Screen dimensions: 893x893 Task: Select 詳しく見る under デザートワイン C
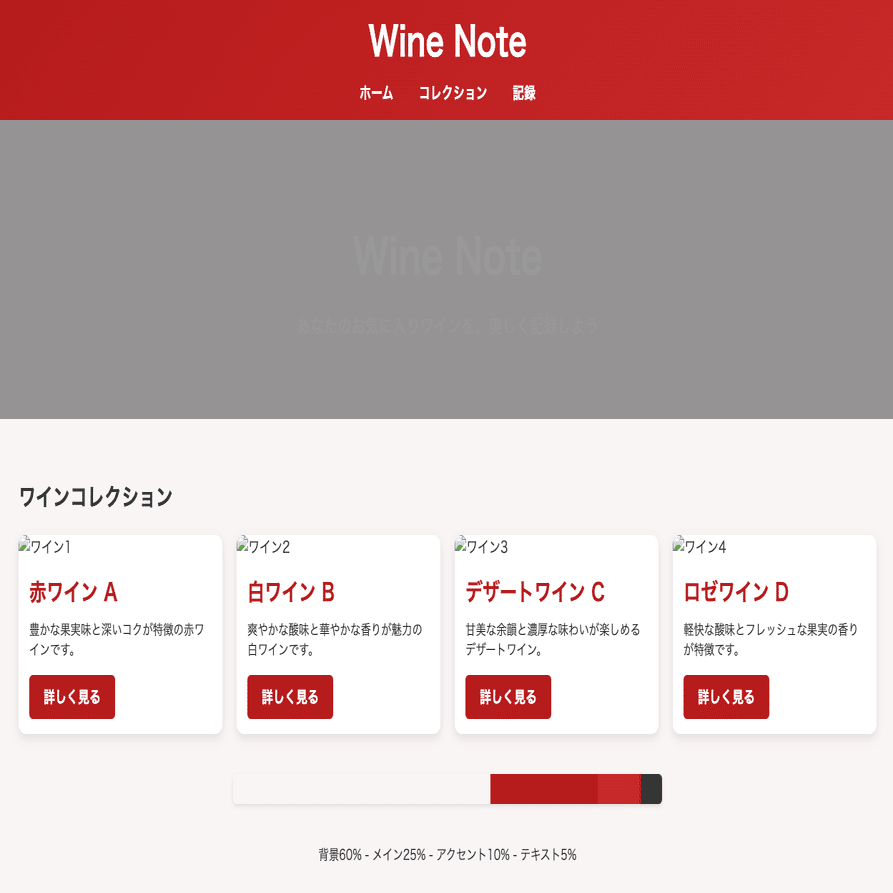coord(508,697)
